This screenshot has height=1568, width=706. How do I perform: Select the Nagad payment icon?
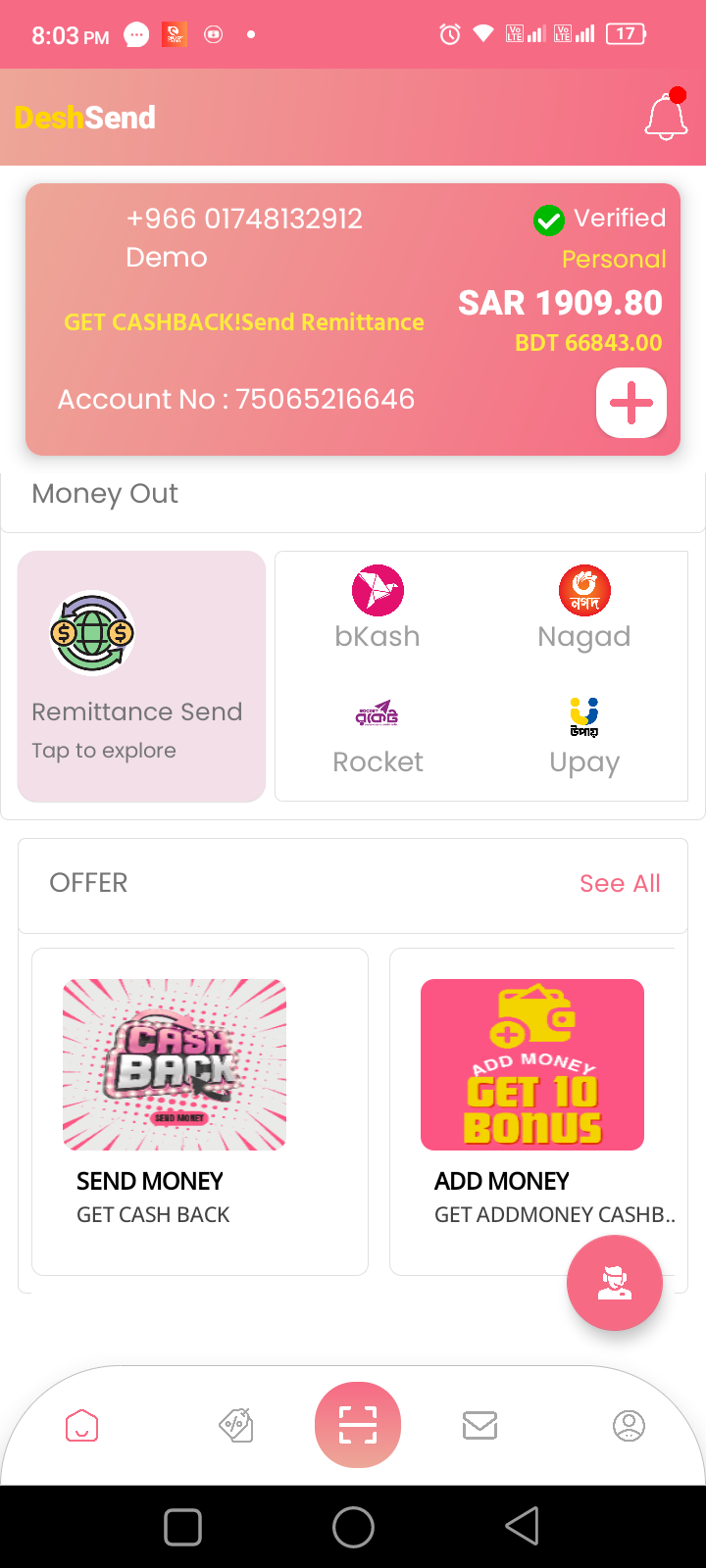click(x=584, y=590)
